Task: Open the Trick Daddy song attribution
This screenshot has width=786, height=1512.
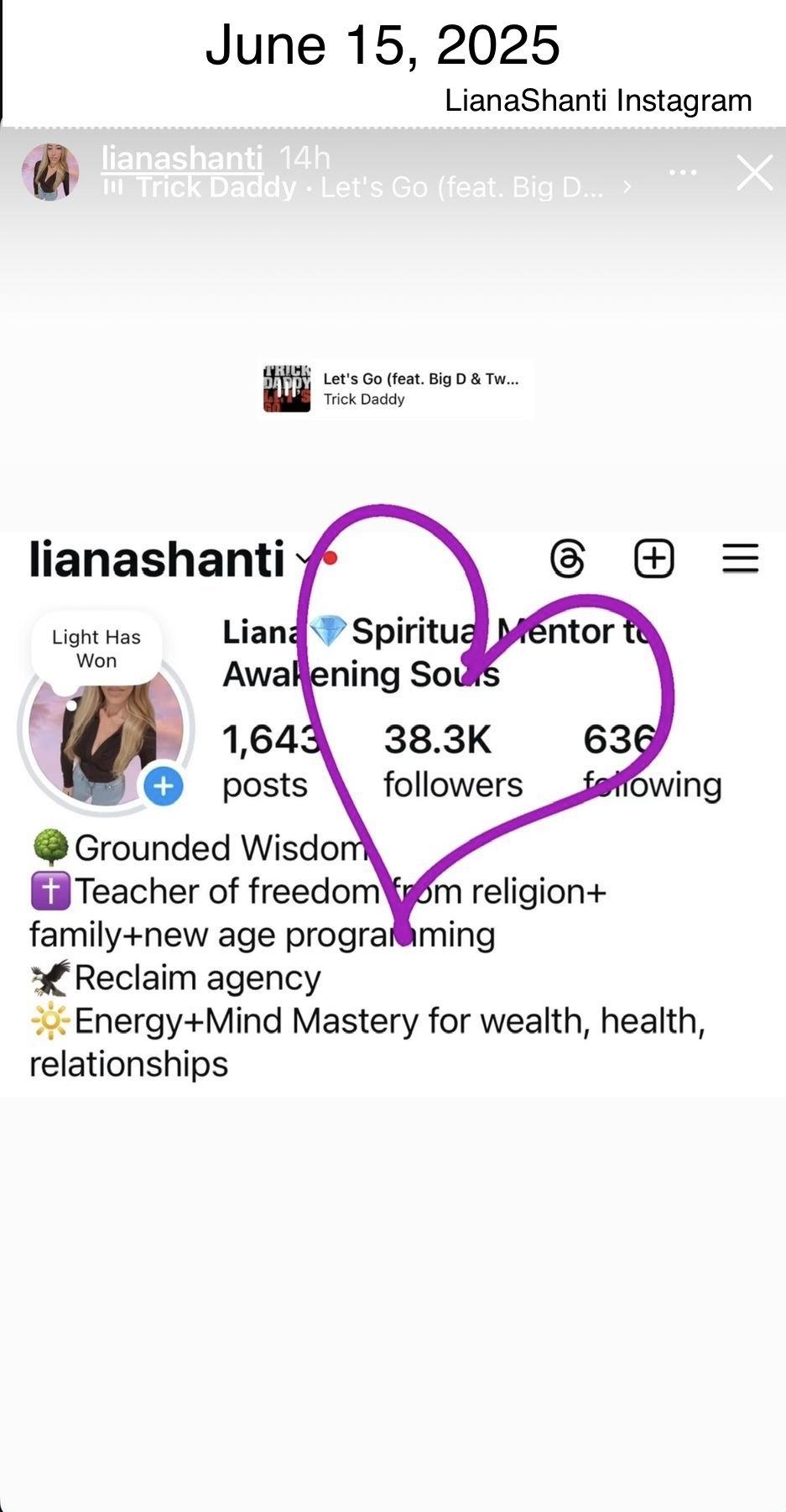Action: [x=369, y=187]
